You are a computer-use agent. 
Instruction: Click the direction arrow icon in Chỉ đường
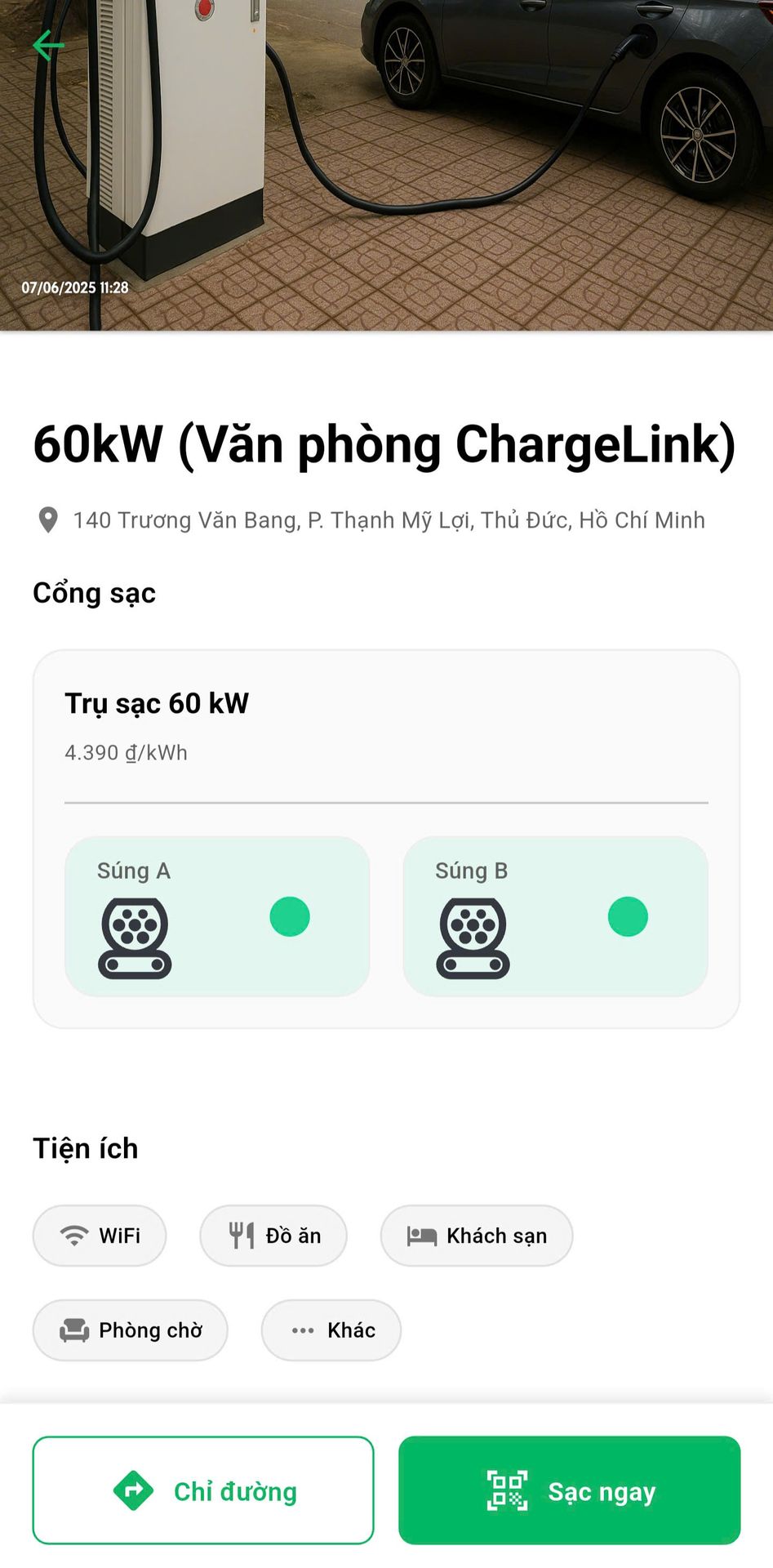pos(135,1490)
